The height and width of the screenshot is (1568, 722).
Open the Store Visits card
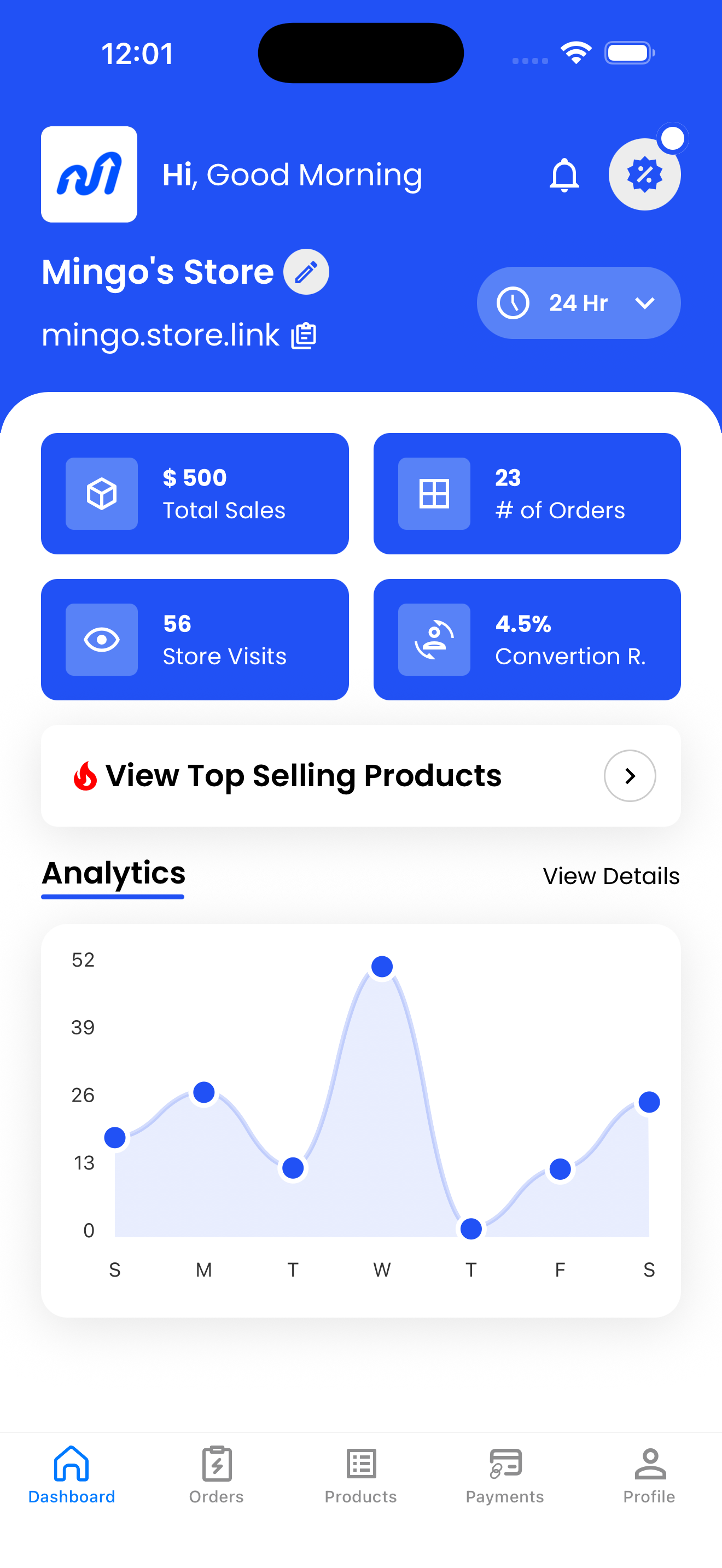pyautogui.click(x=195, y=640)
